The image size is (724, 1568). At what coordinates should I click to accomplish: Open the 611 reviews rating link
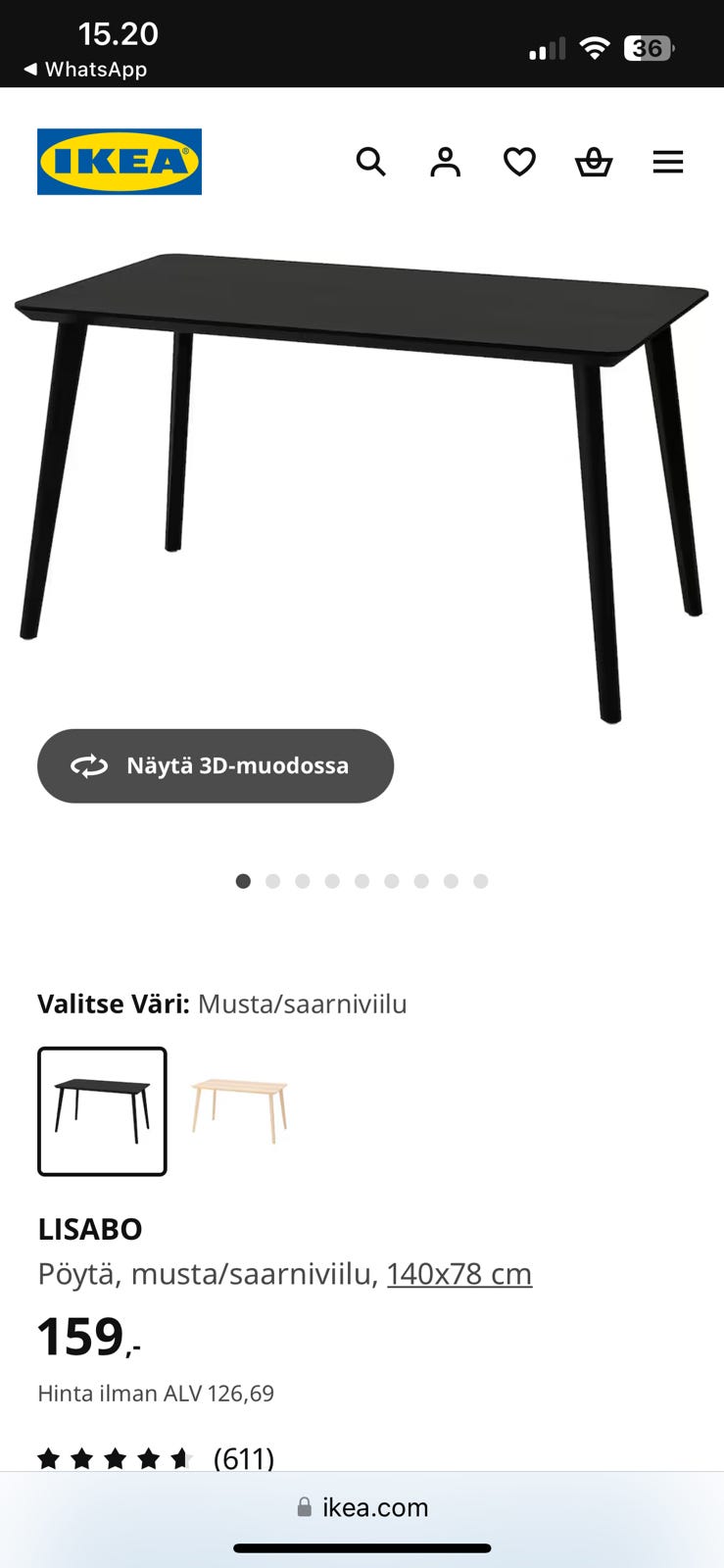click(245, 1458)
